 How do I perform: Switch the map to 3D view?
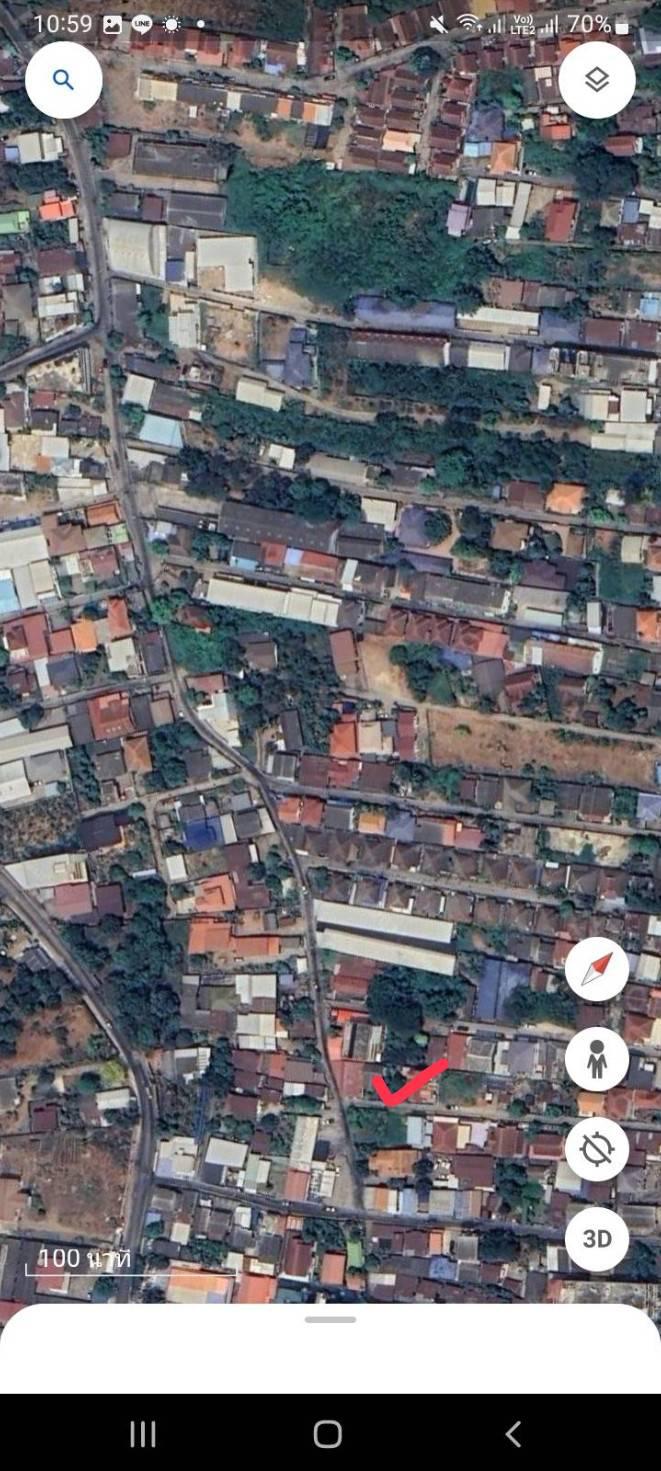(597, 1239)
